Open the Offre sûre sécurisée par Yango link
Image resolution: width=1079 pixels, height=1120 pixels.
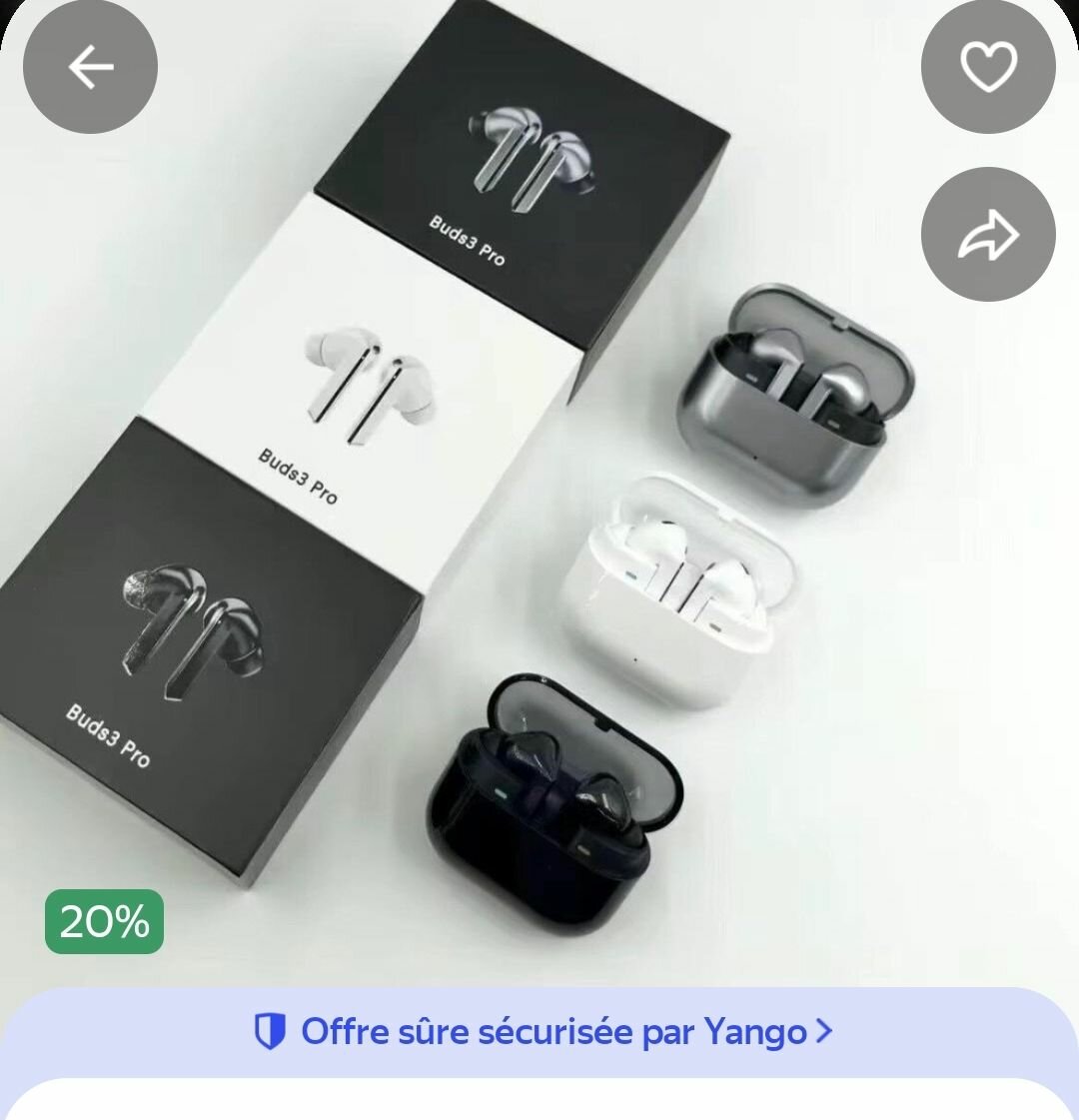click(x=542, y=1031)
